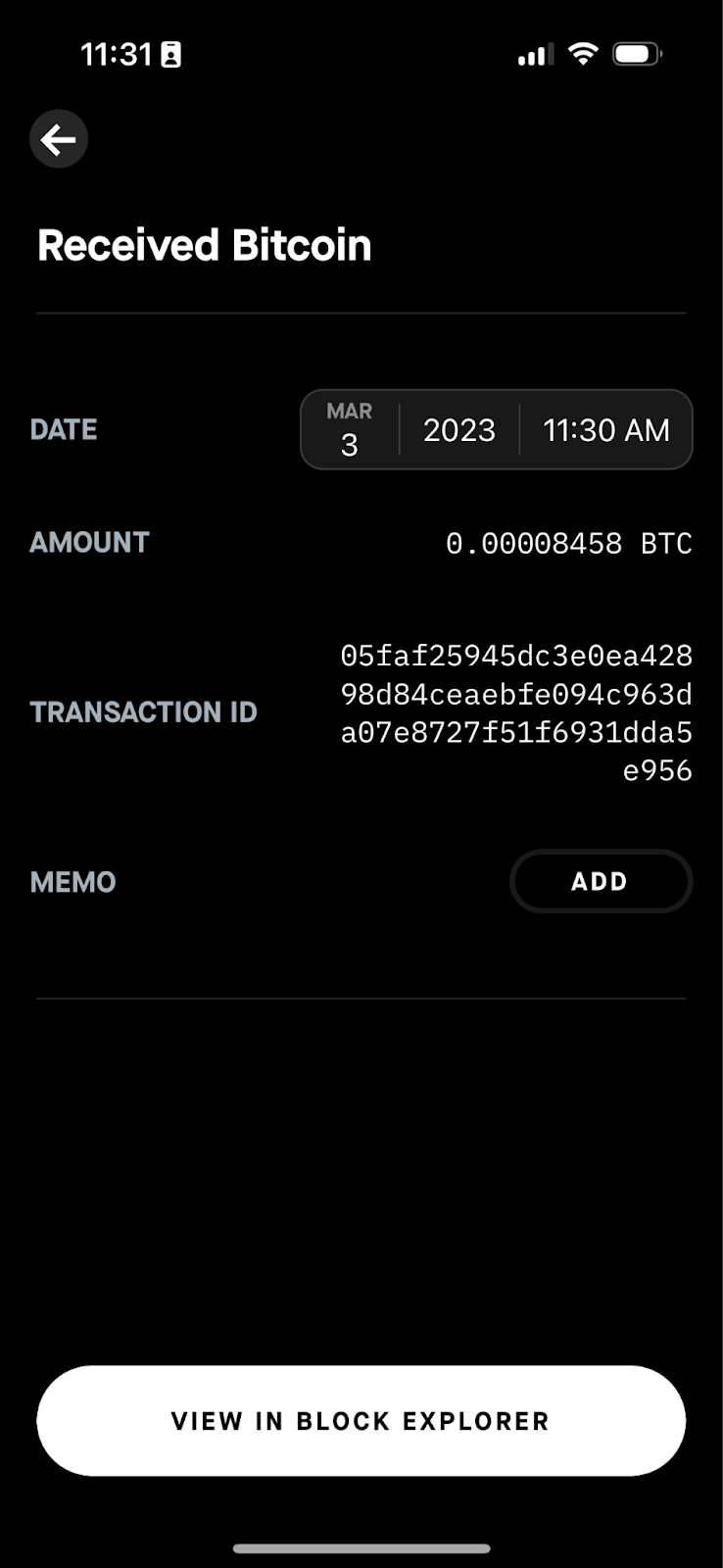The image size is (723, 1568).
Task: Edit the 11:30 AM time field
Action: (x=606, y=429)
